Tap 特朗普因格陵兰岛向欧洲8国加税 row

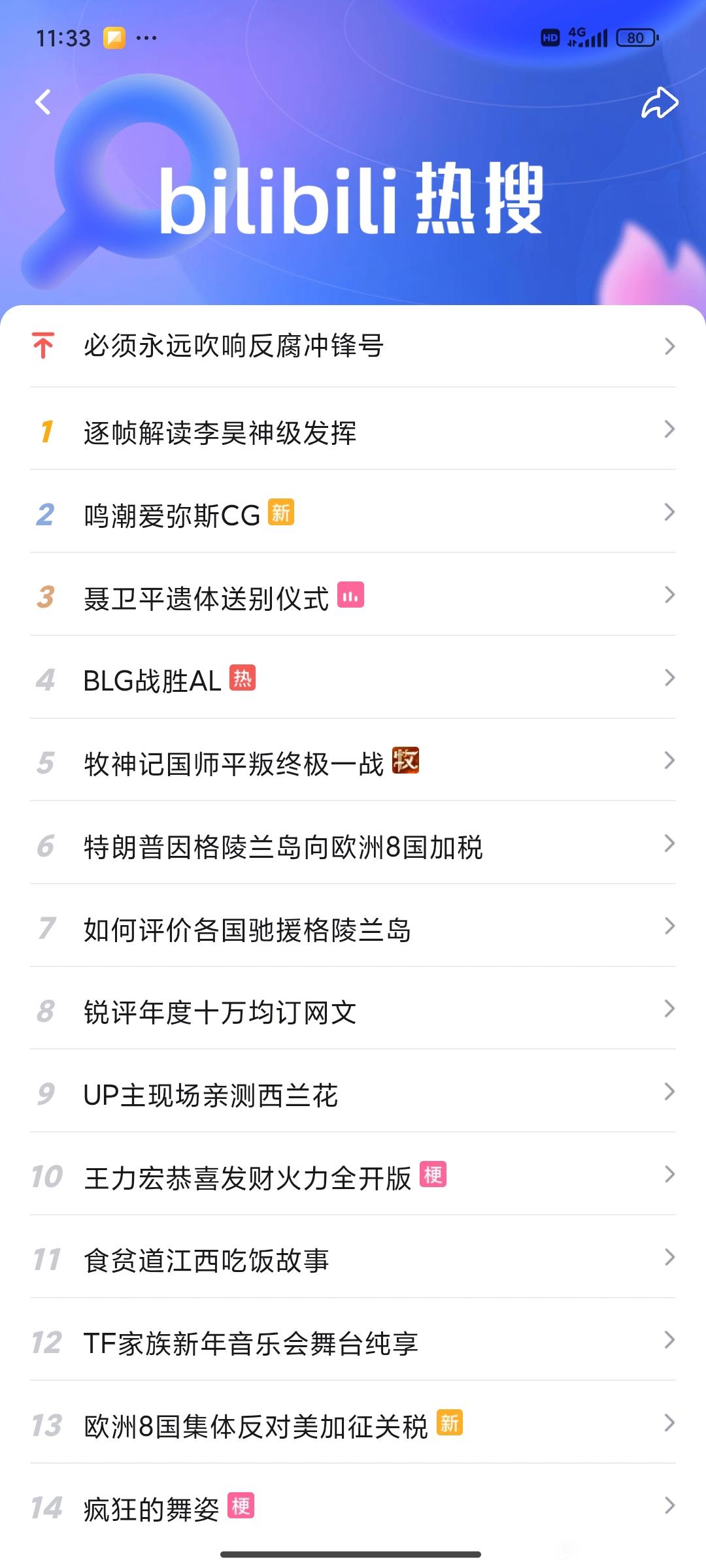pos(283,847)
